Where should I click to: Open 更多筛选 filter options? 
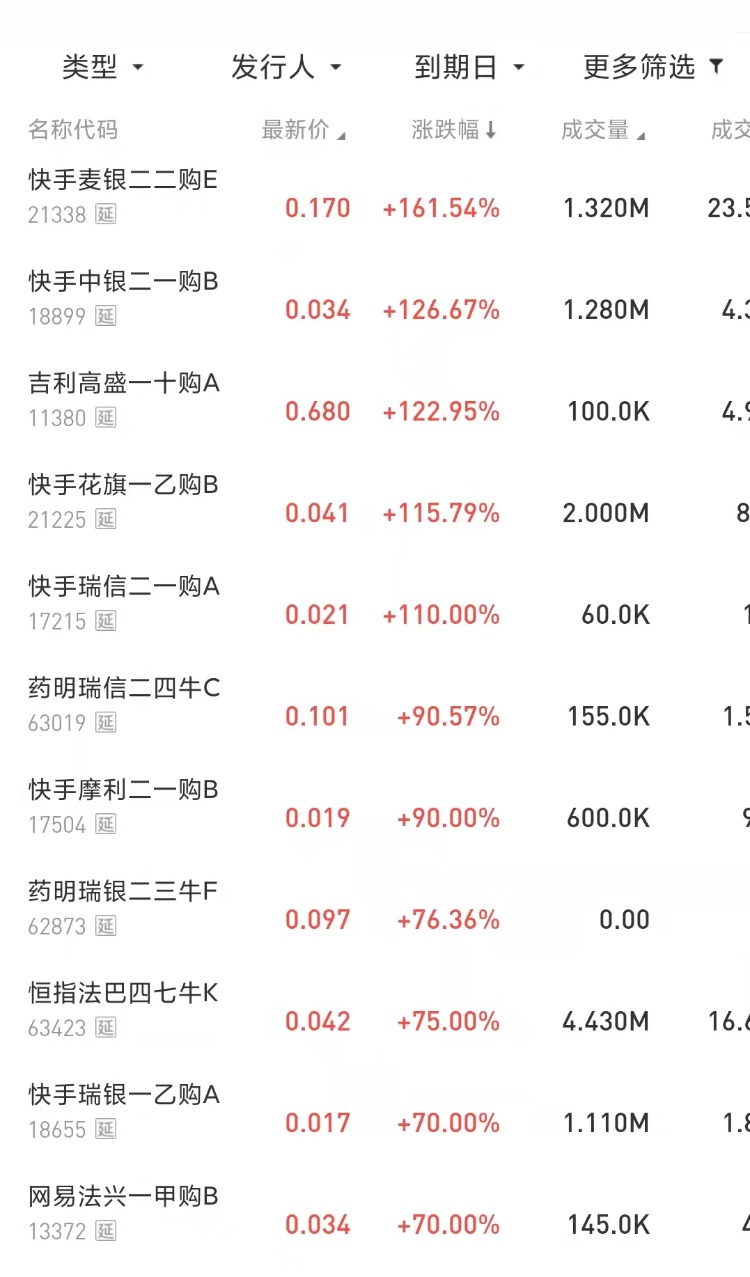[653, 67]
